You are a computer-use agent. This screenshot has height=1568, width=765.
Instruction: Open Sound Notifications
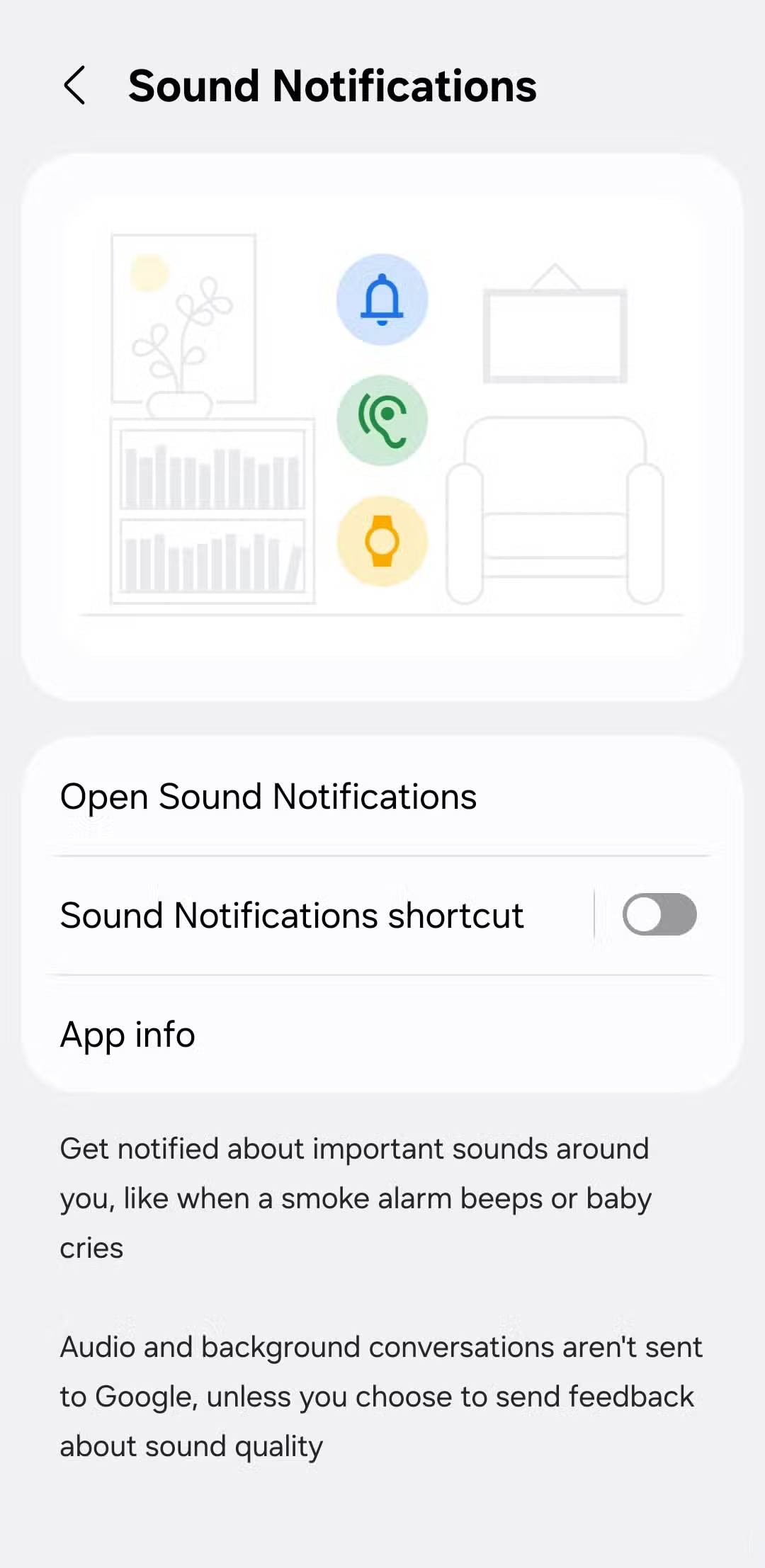click(x=269, y=795)
